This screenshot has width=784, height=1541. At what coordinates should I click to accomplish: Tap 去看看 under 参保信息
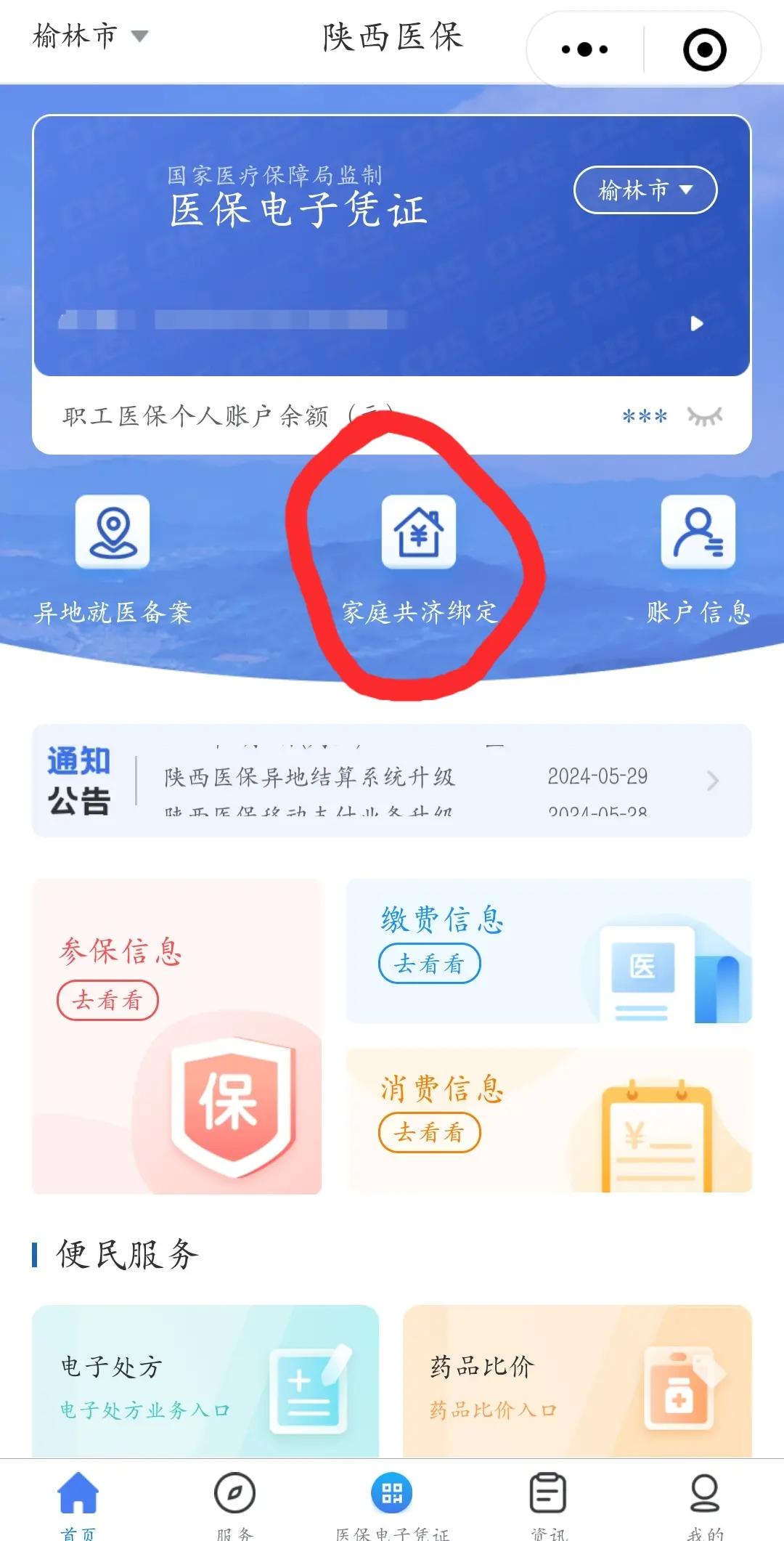107,999
